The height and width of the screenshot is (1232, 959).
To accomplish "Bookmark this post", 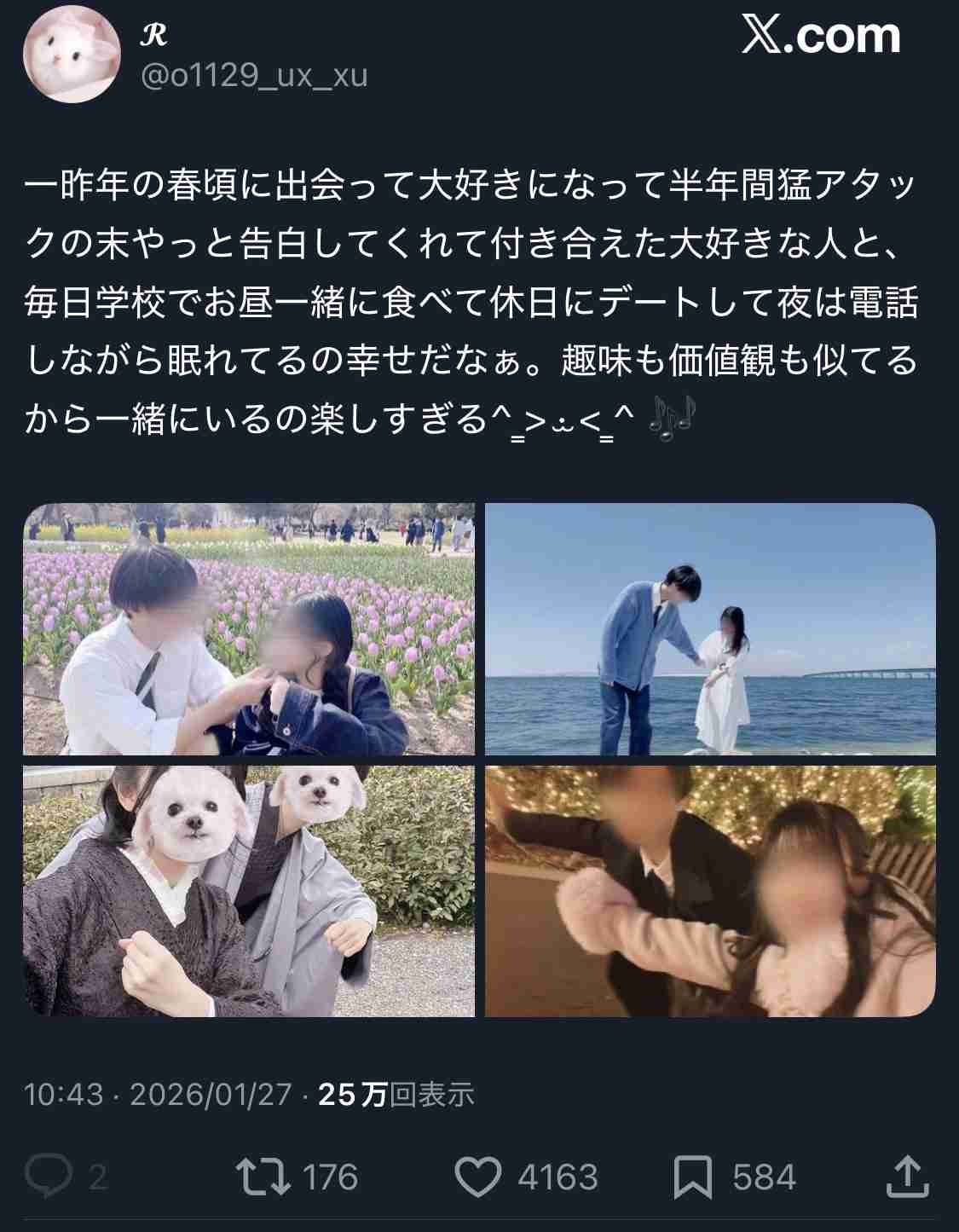I will [692, 1177].
